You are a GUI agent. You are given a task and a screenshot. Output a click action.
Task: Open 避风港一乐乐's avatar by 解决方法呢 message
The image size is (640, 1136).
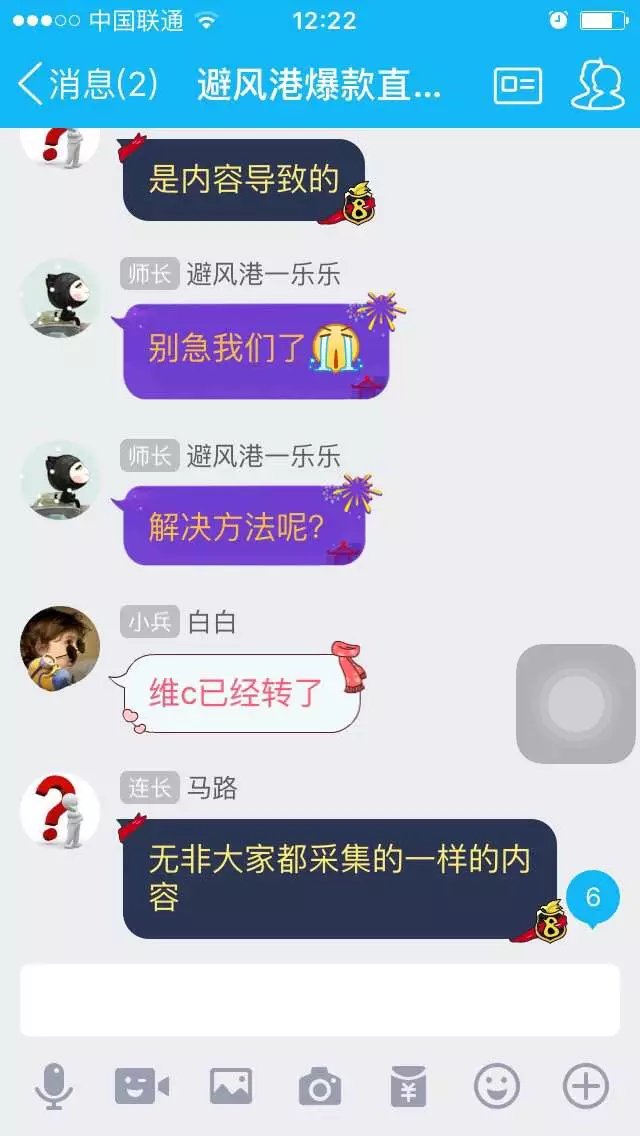pos(60,478)
